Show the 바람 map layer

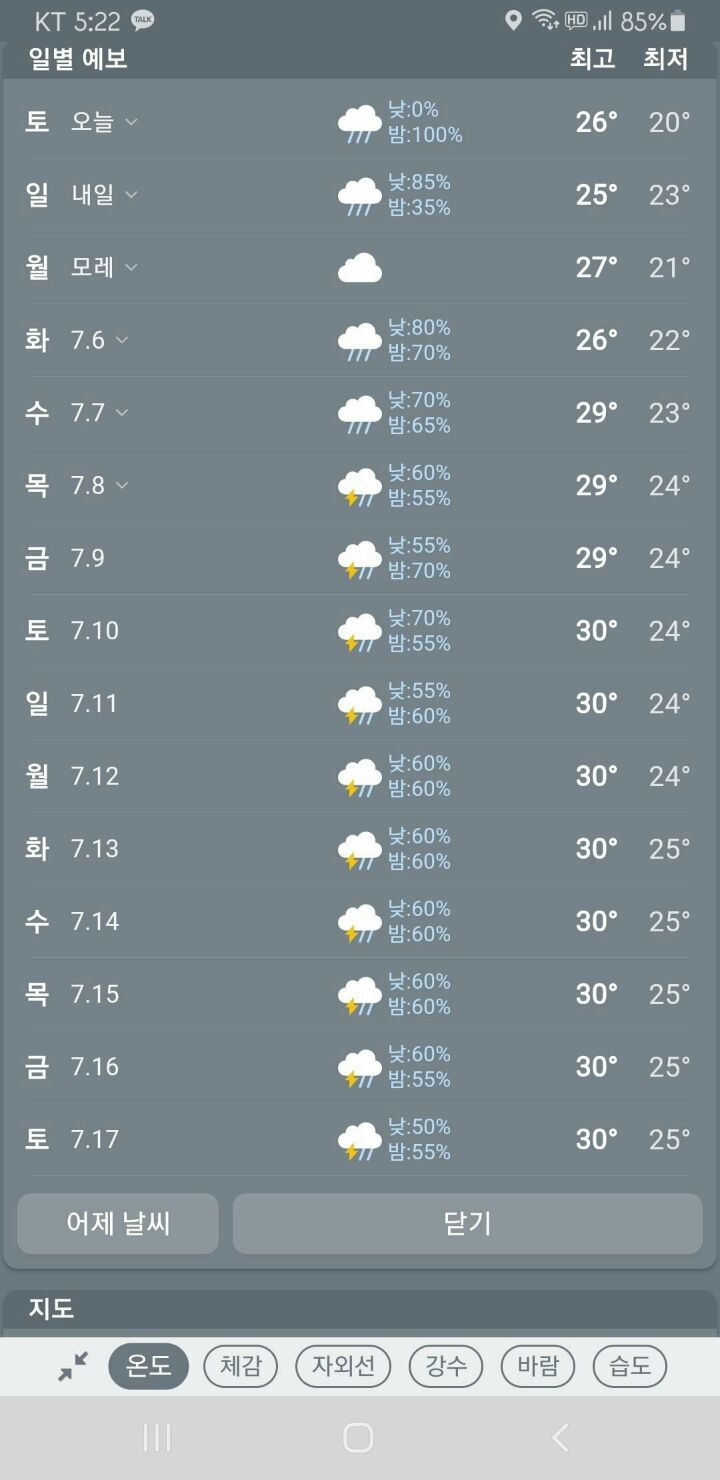538,1366
